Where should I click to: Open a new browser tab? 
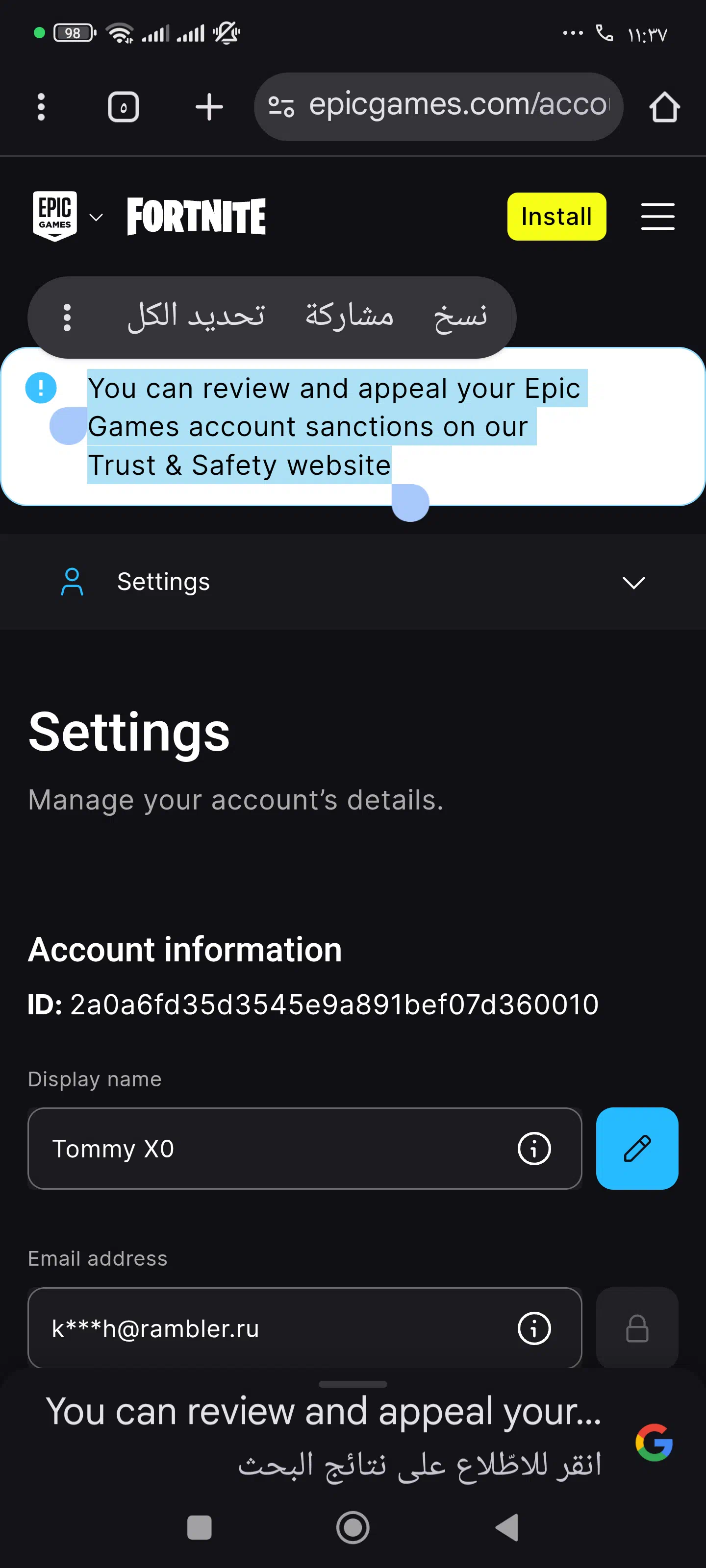pos(209,107)
